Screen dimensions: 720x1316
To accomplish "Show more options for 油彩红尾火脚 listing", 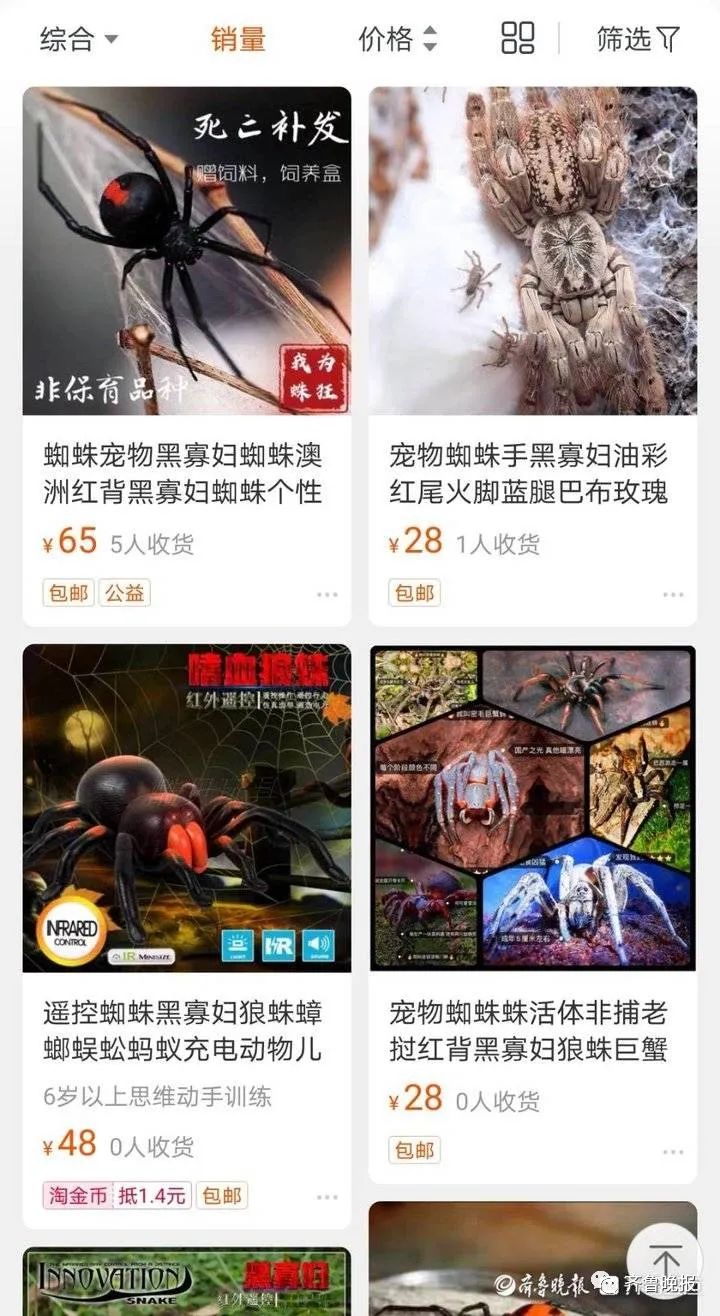I will click(673, 594).
